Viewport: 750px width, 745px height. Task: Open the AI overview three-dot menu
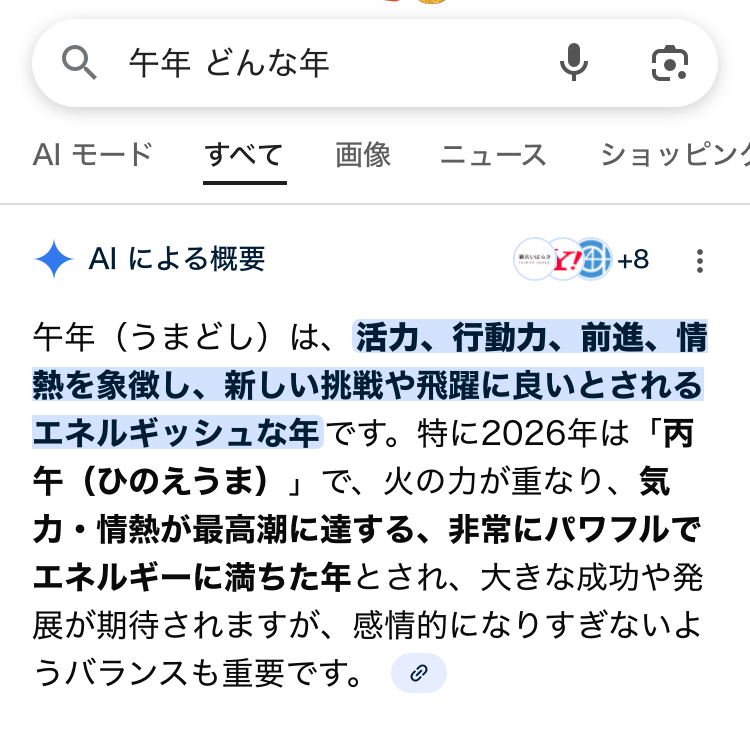click(x=700, y=261)
